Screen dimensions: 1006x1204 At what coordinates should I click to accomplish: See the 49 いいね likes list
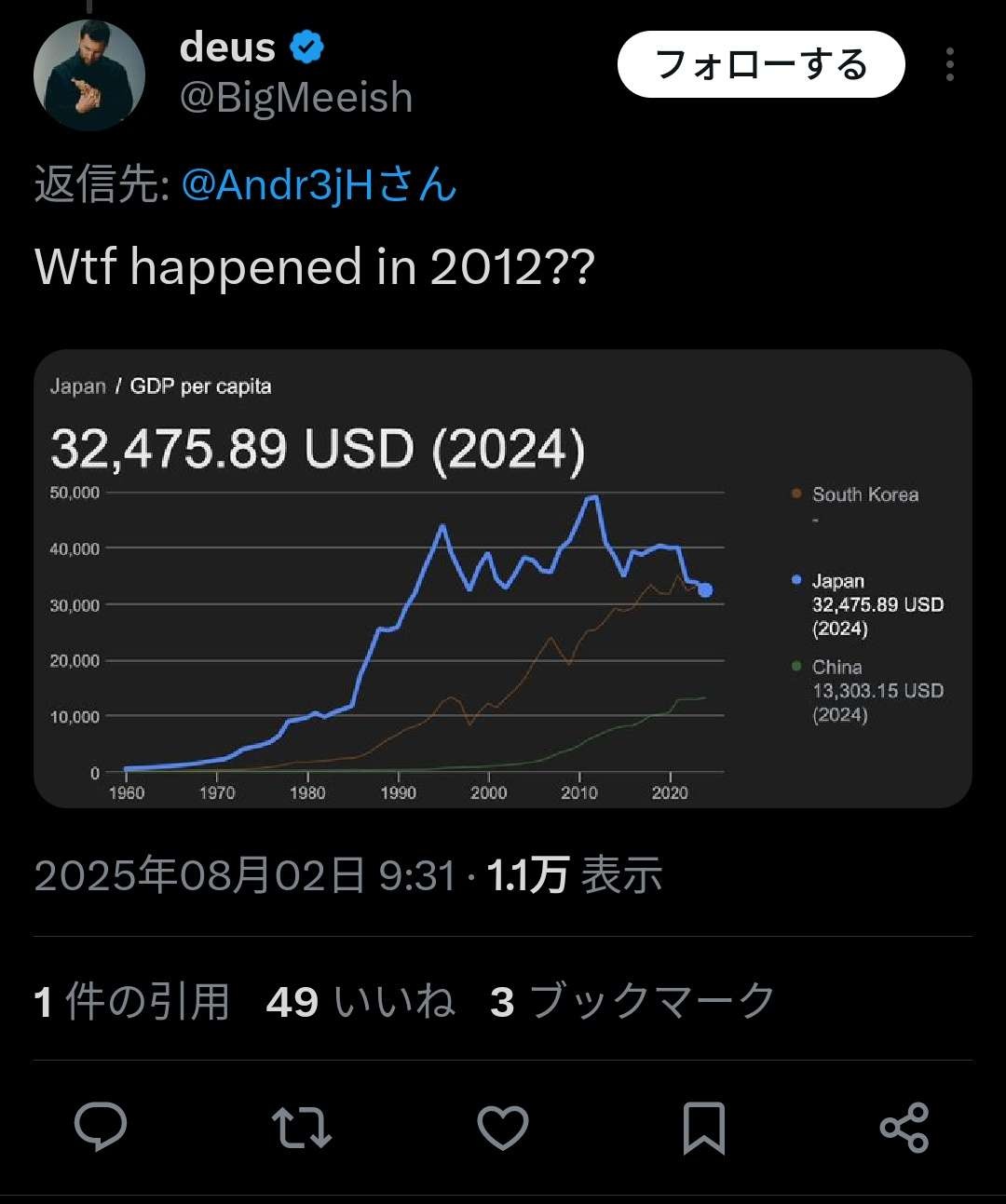point(360,1002)
